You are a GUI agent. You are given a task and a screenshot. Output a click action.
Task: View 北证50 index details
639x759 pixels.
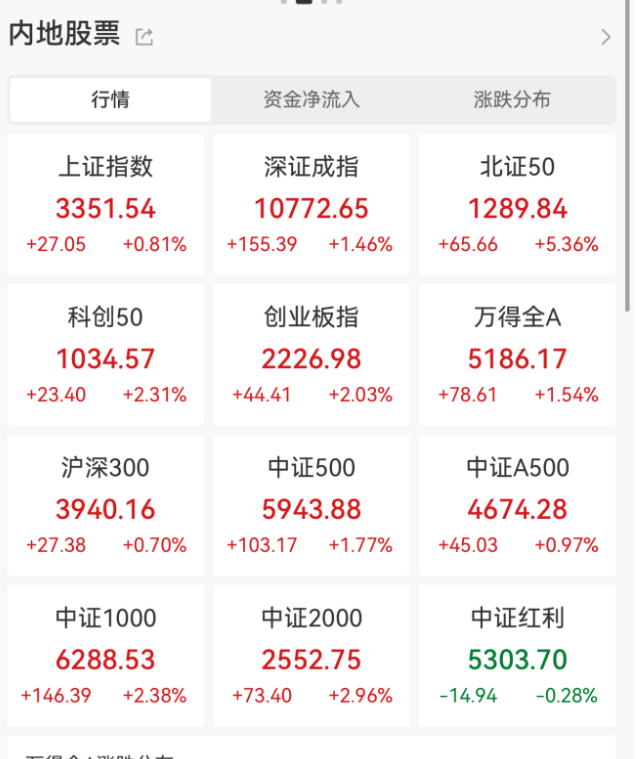(x=517, y=205)
